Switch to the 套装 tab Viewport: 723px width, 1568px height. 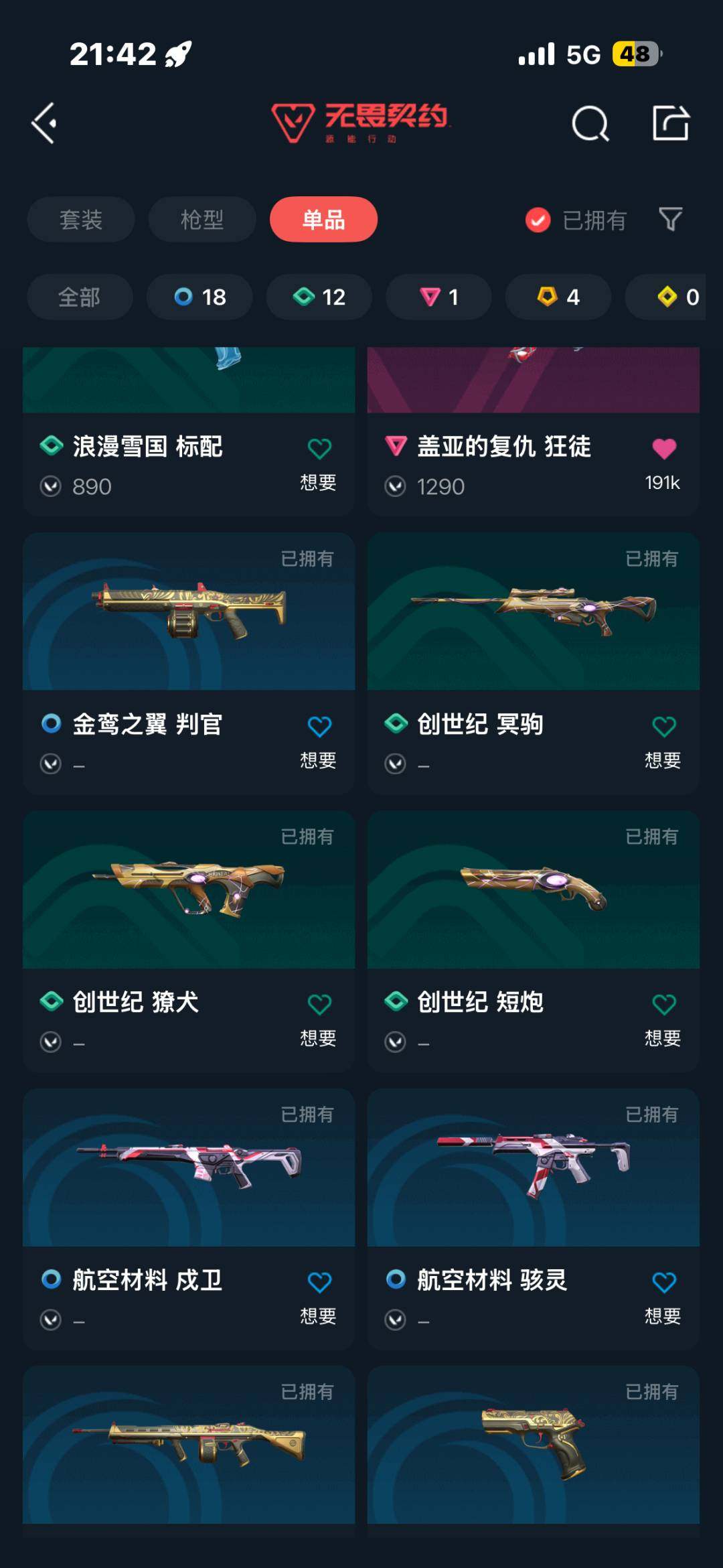click(81, 220)
